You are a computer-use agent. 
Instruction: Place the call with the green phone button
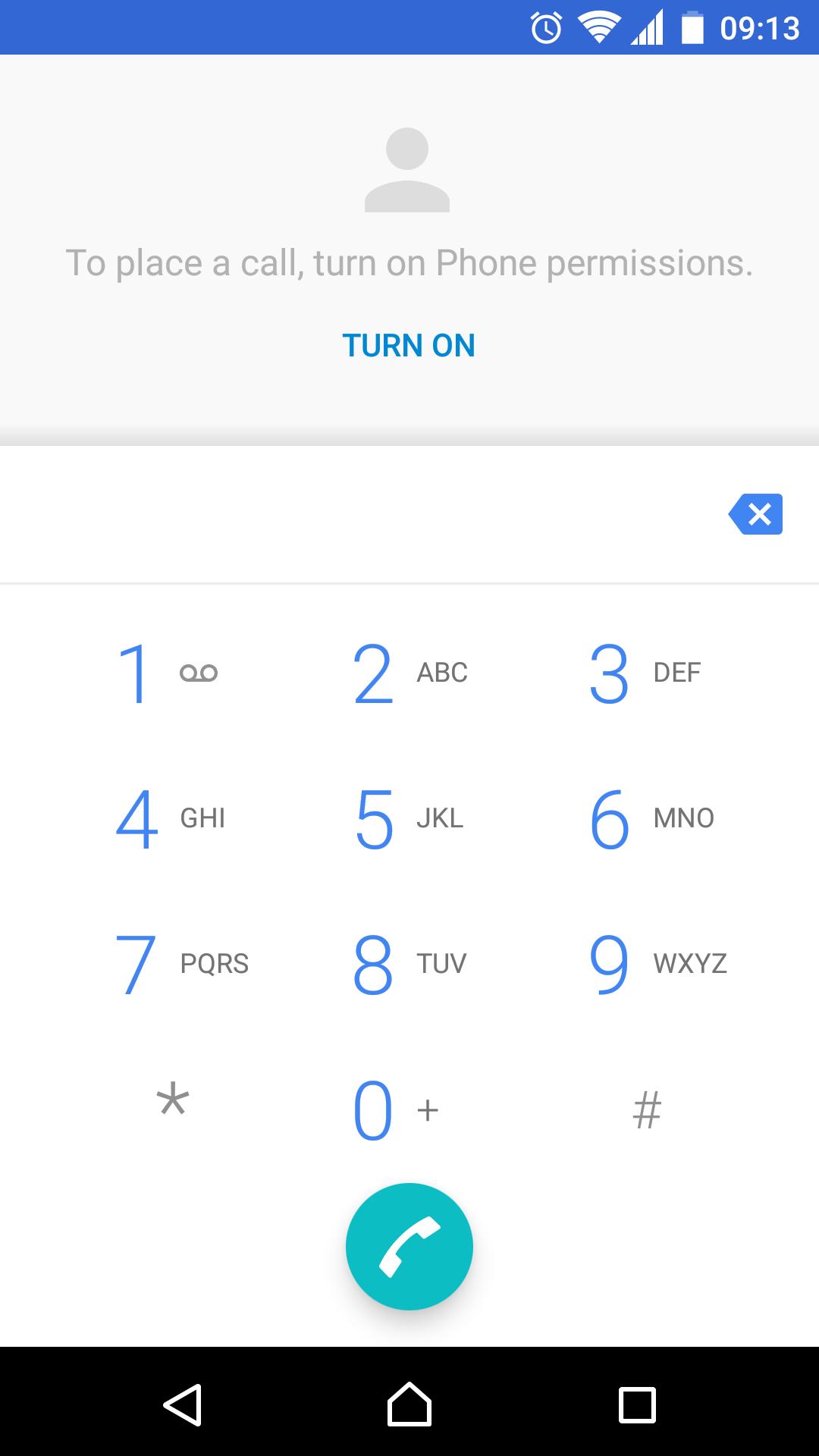[409, 1247]
